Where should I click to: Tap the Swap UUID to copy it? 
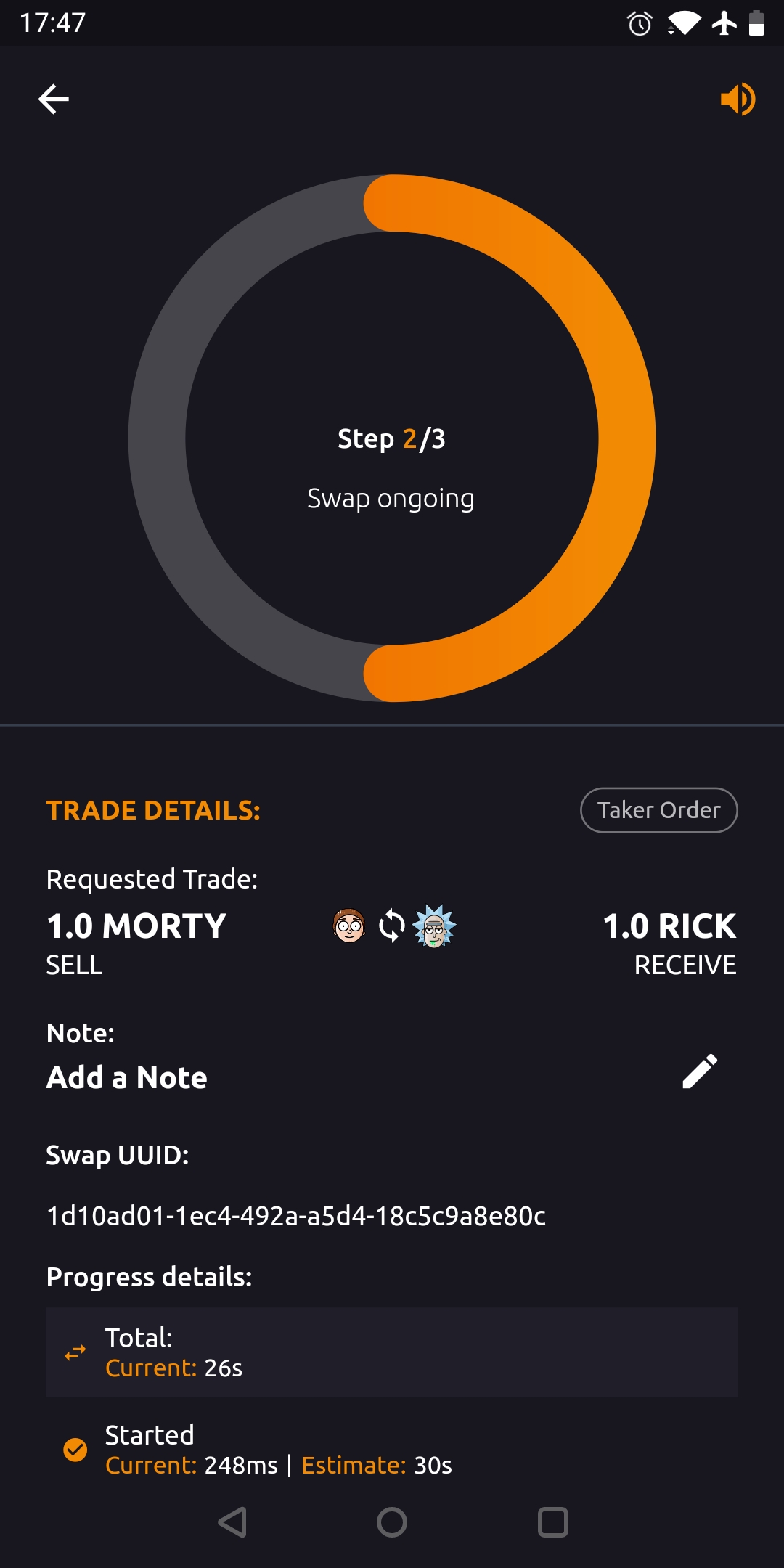click(295, 1216)
